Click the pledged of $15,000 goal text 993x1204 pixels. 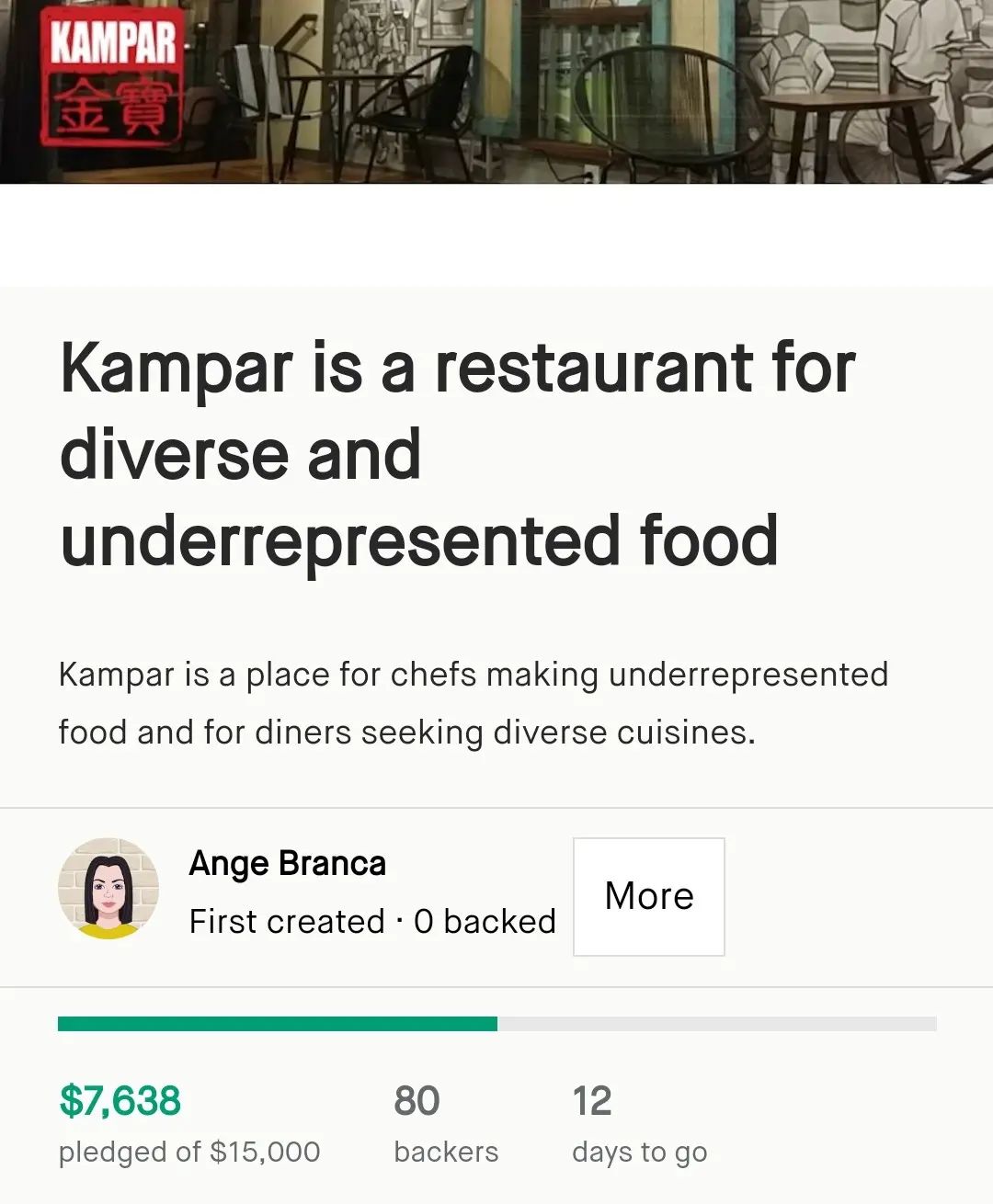pos(188,1151)
